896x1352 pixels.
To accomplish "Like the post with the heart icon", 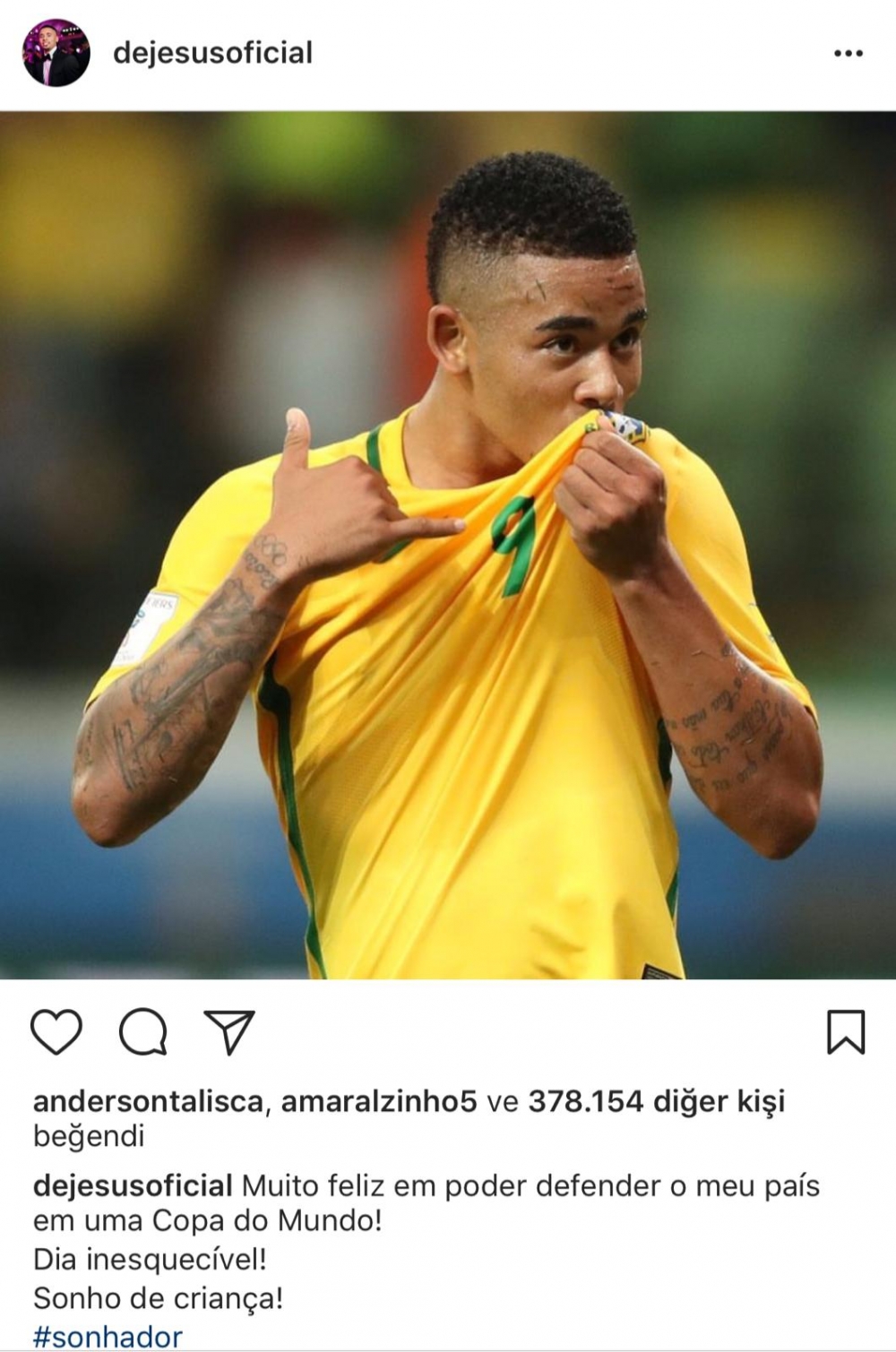I will [56, 1031].
